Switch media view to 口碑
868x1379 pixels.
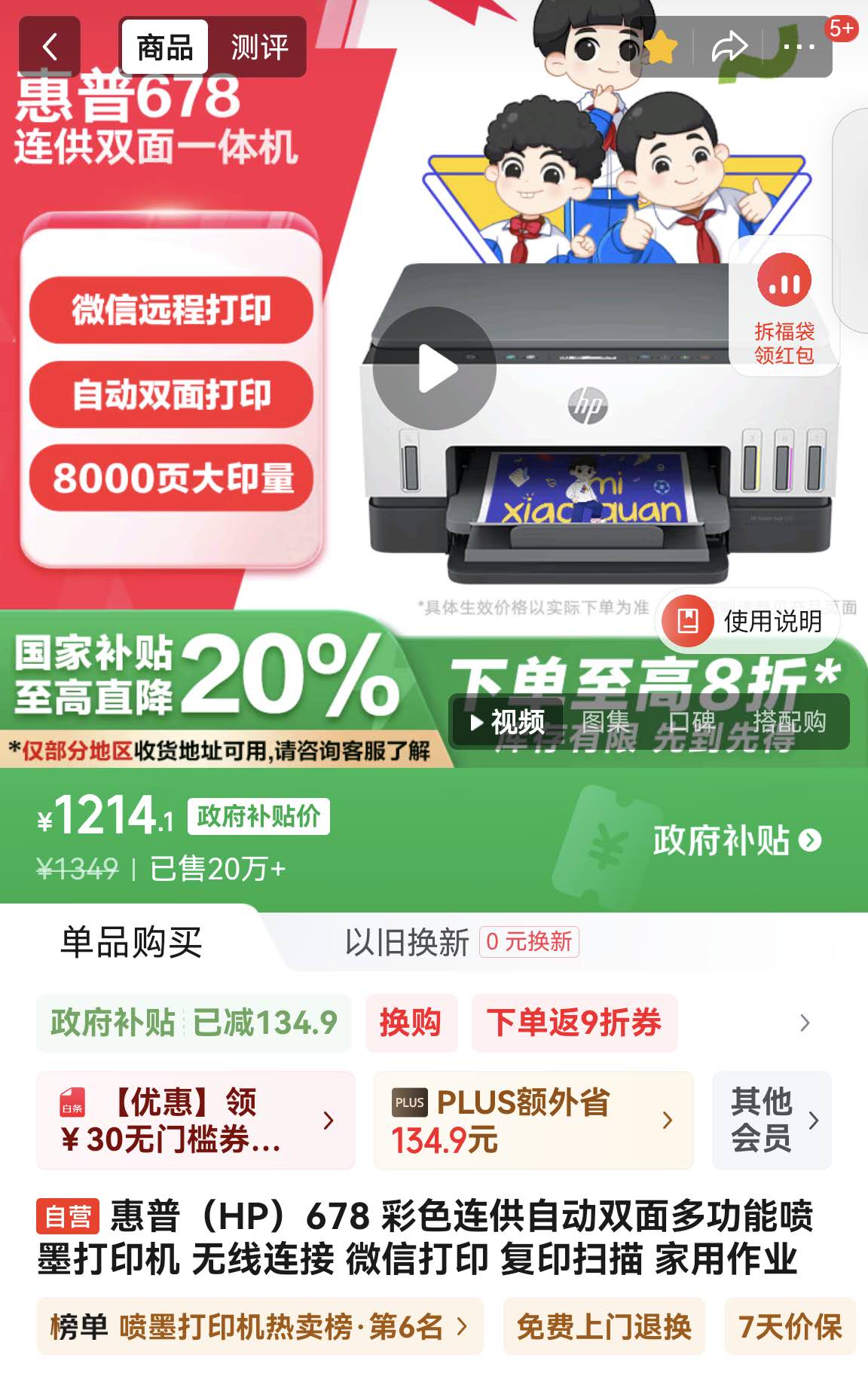[692, 722]
